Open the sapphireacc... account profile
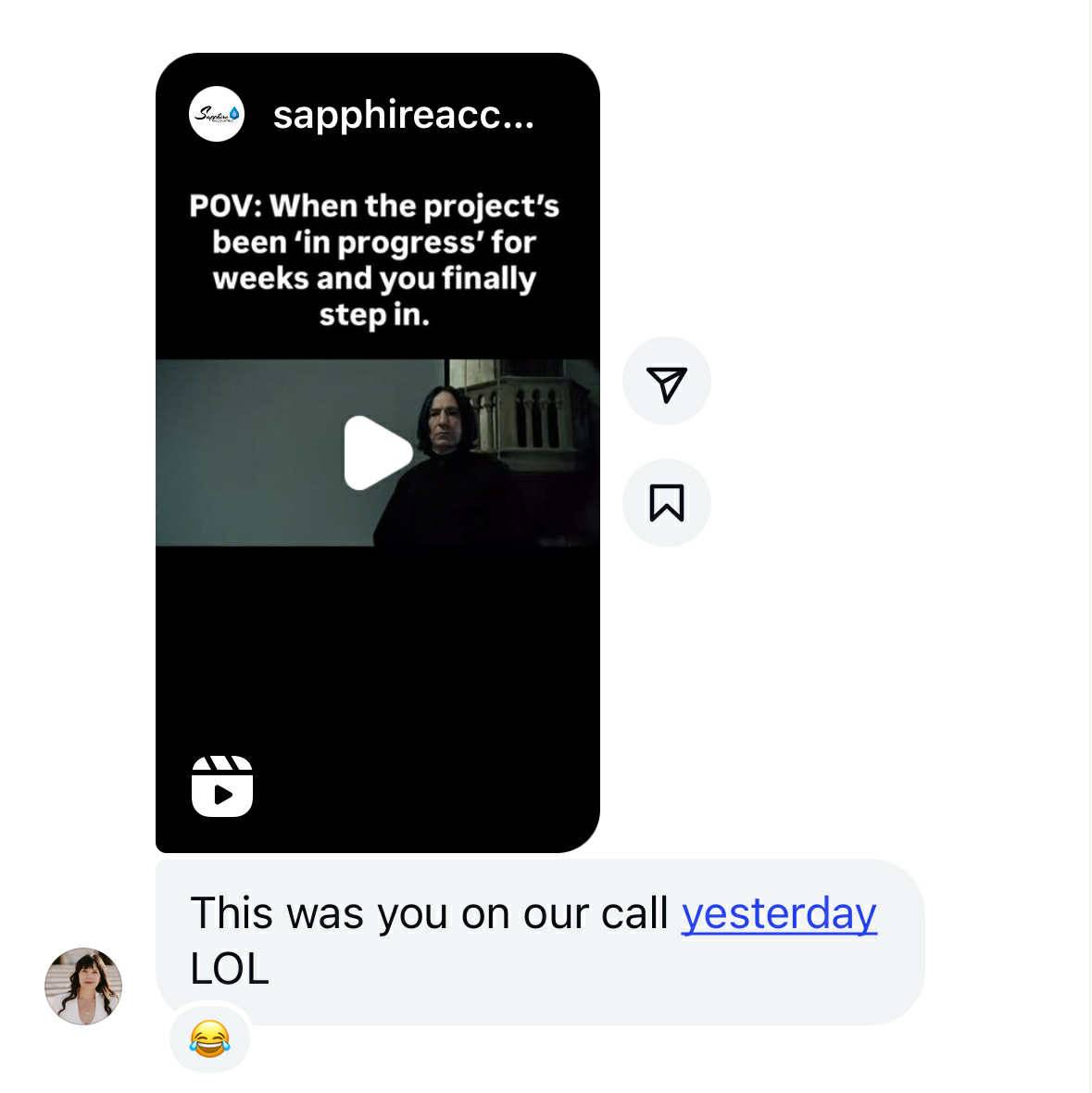The width and height of the screenshot is (1092, 1093). point(402,115)
